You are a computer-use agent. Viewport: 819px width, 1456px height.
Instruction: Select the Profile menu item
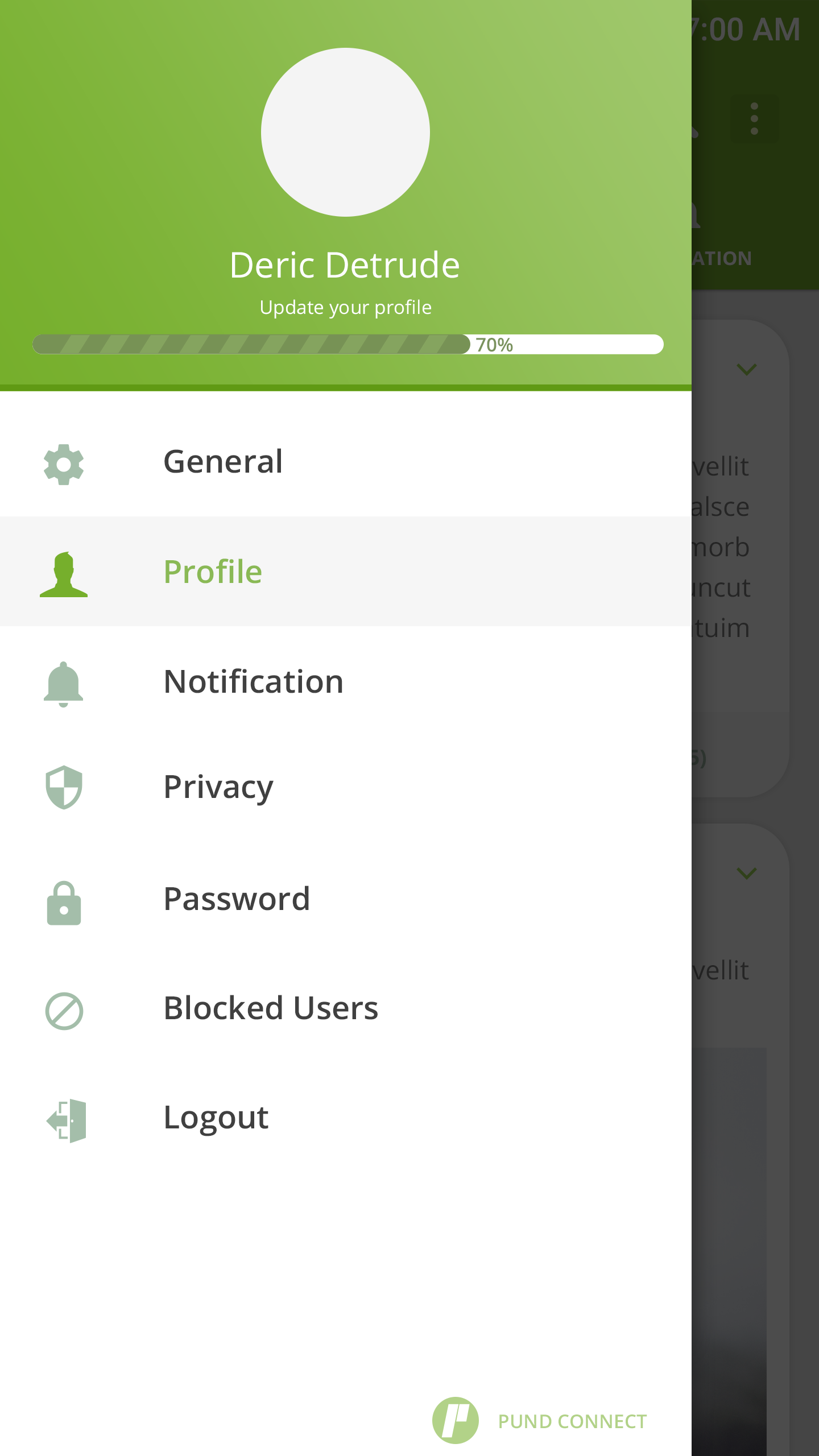click(x=346, y=572)
